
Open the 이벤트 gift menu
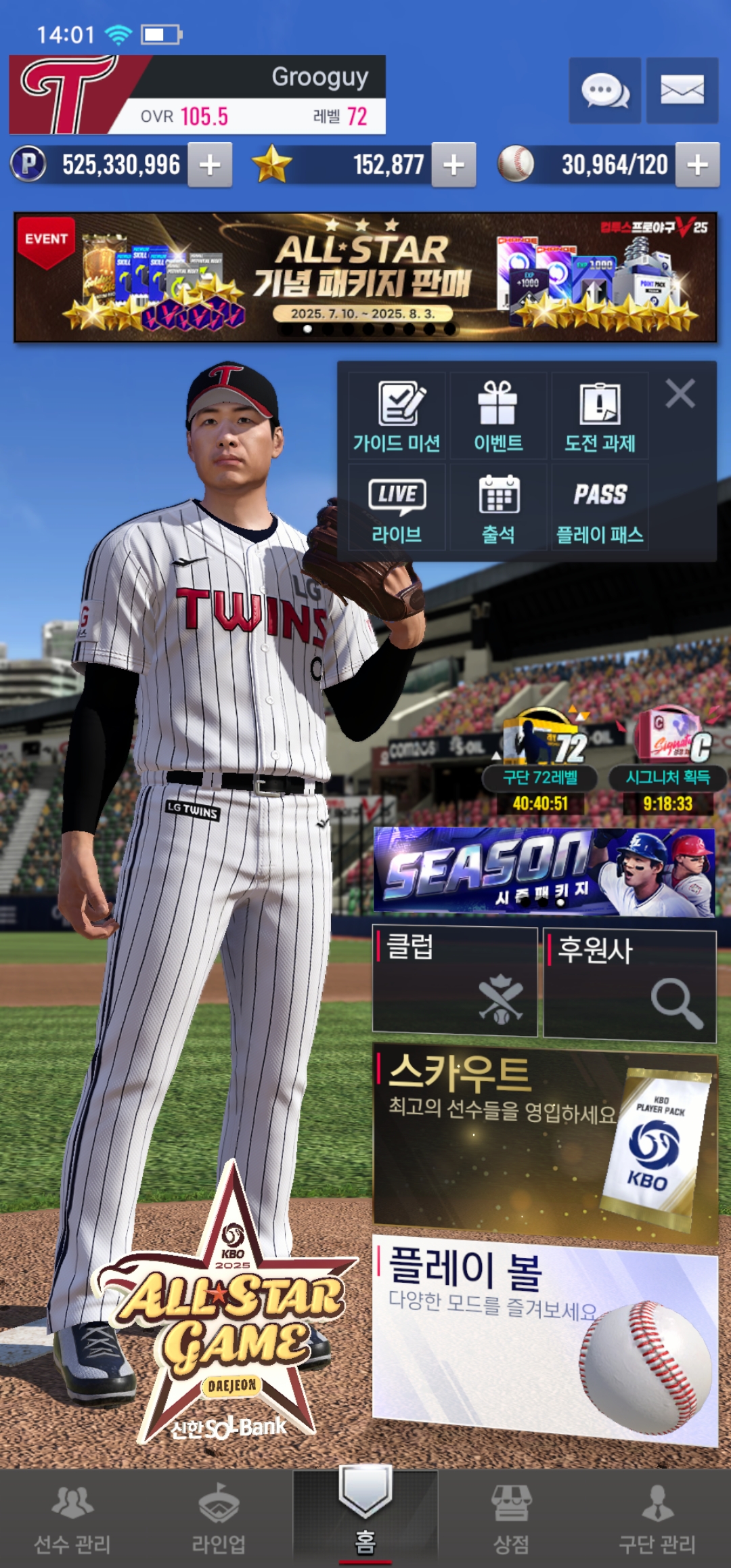(x=498, y=416)
